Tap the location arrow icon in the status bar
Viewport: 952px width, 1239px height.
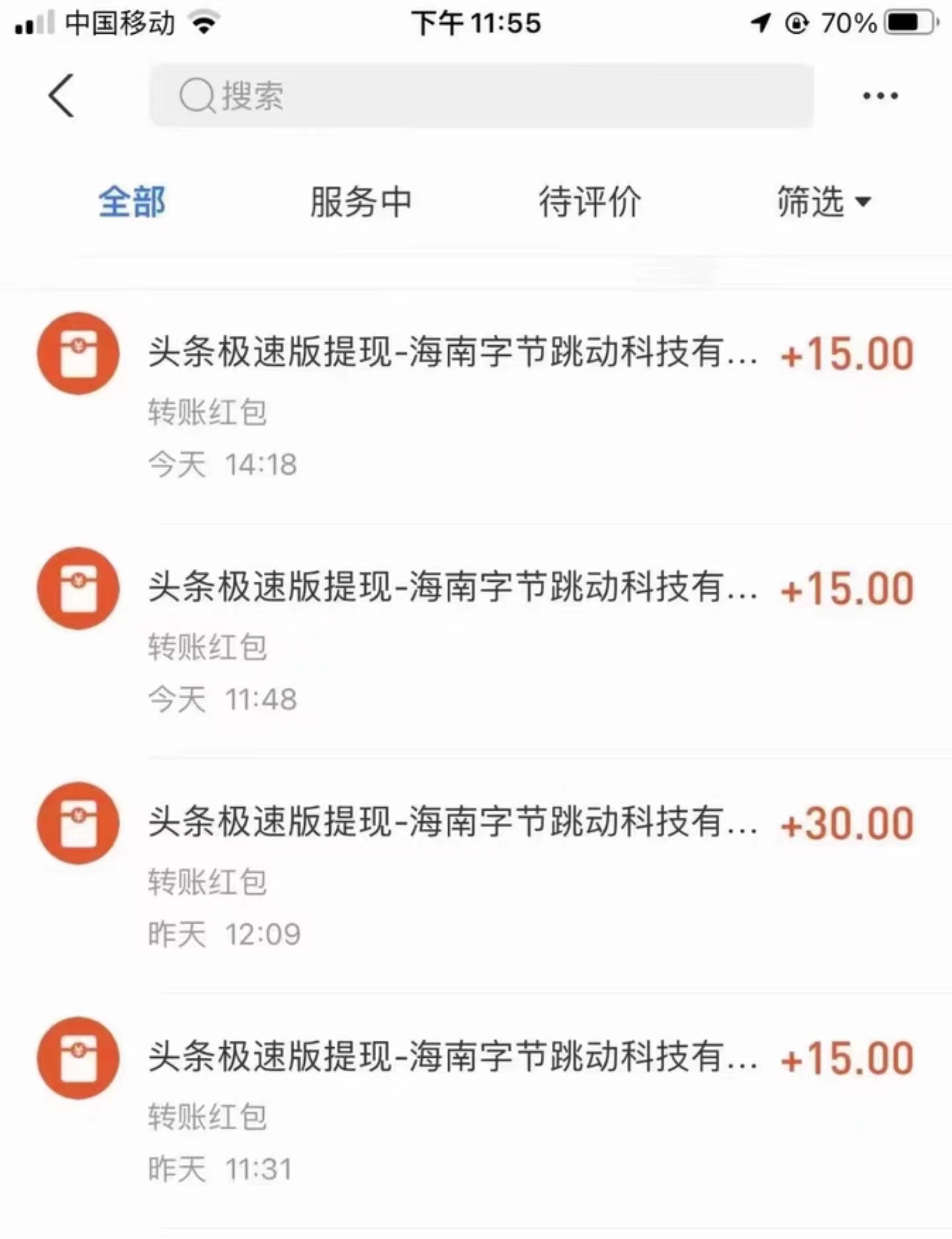pyautogui.click(x=759, y=22)
